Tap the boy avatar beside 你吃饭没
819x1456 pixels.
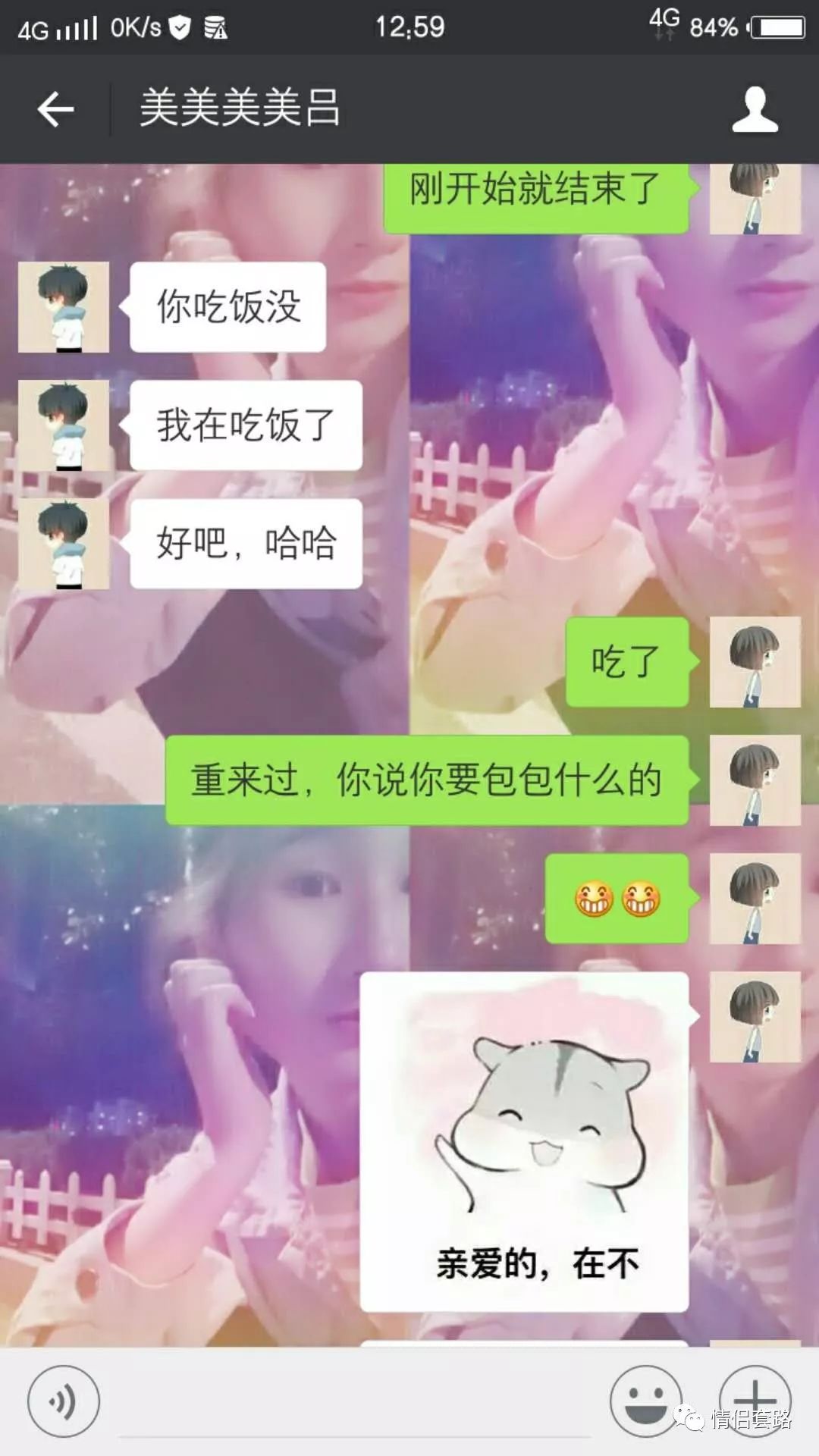click(64, 307)
